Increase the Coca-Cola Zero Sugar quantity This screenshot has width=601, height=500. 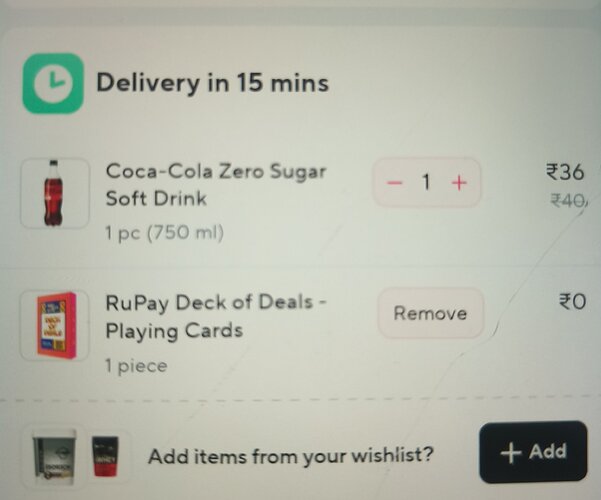point(459,183)
